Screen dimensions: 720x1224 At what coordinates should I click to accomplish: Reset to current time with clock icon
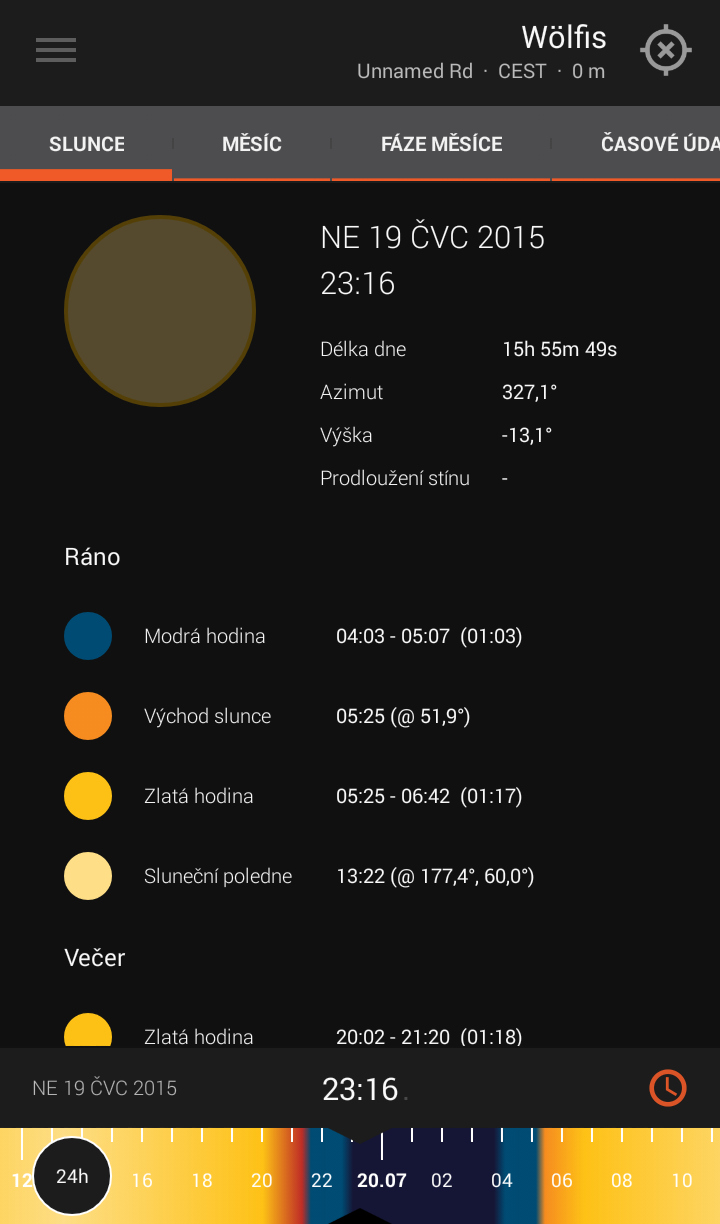point(667,1088)
